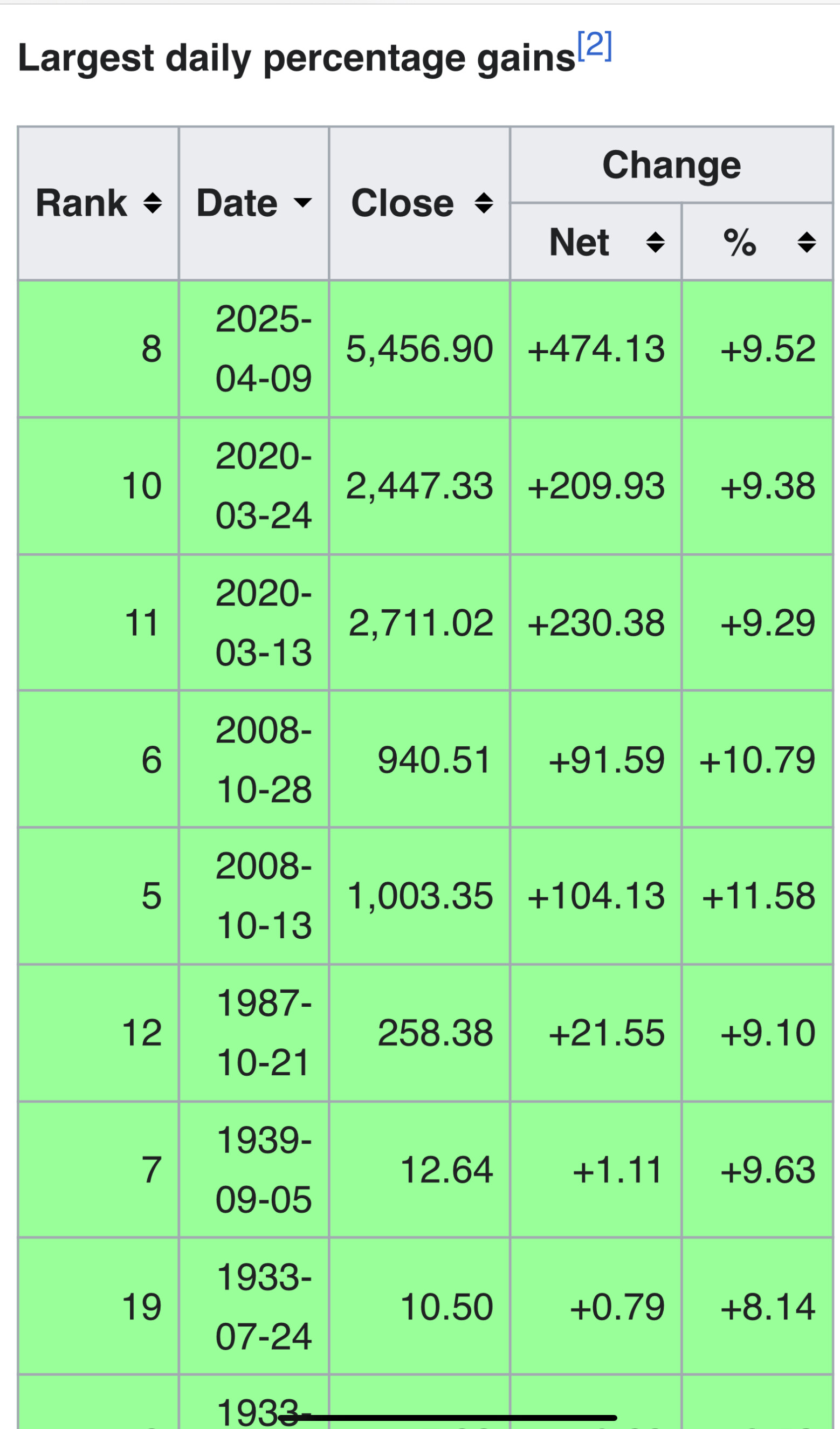Sort values in the Net change column
The width and height of the screenshot is (840, 1429).
tap(655, 243)
